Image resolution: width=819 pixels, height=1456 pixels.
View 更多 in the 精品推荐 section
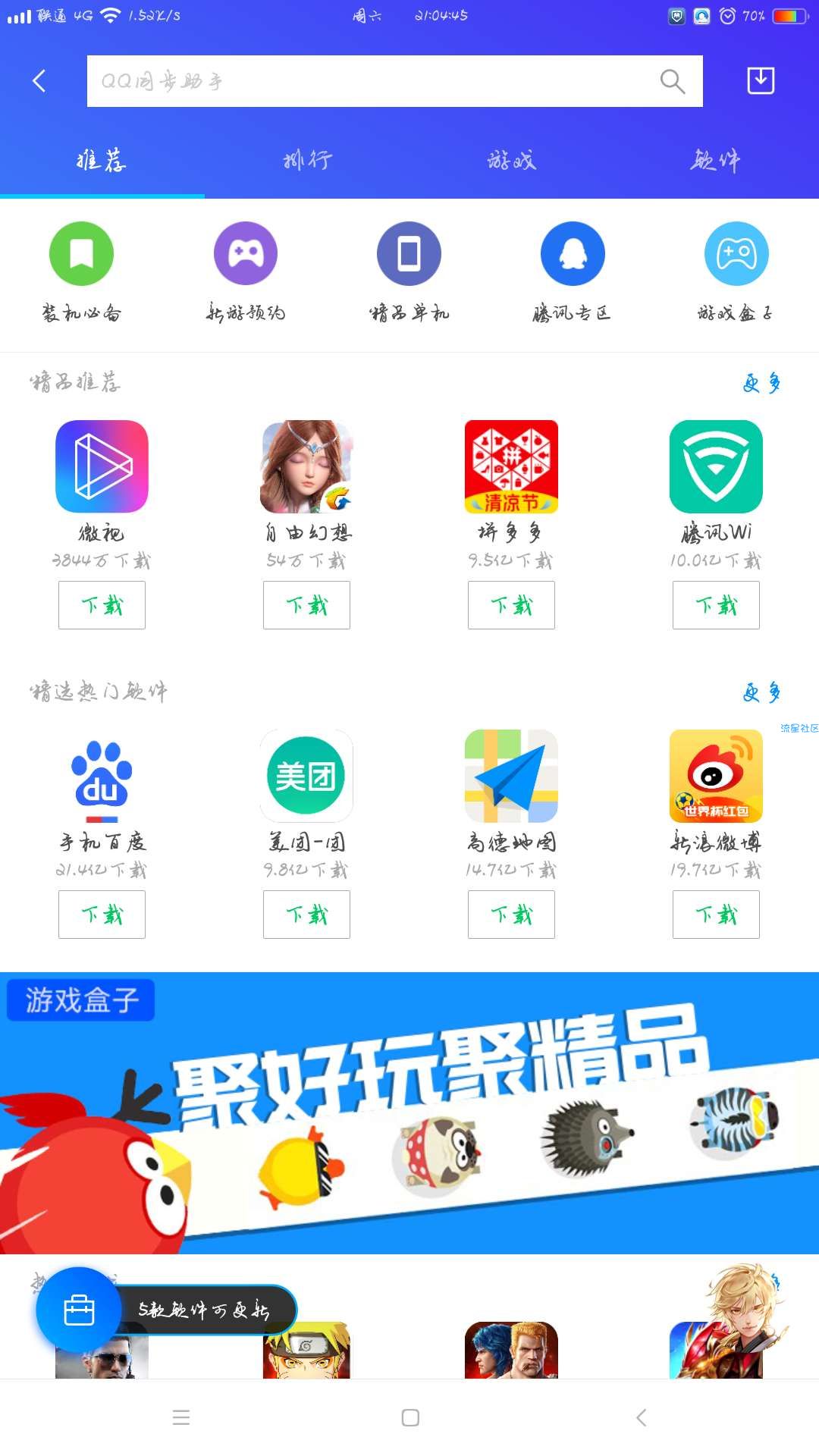click(x=761, y=384)
